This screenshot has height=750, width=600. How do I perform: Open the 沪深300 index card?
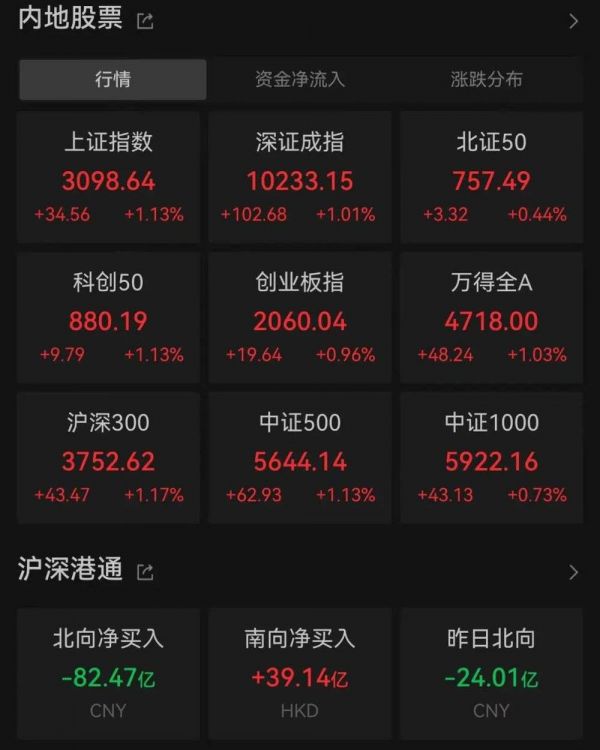click(x=109, y=457)
